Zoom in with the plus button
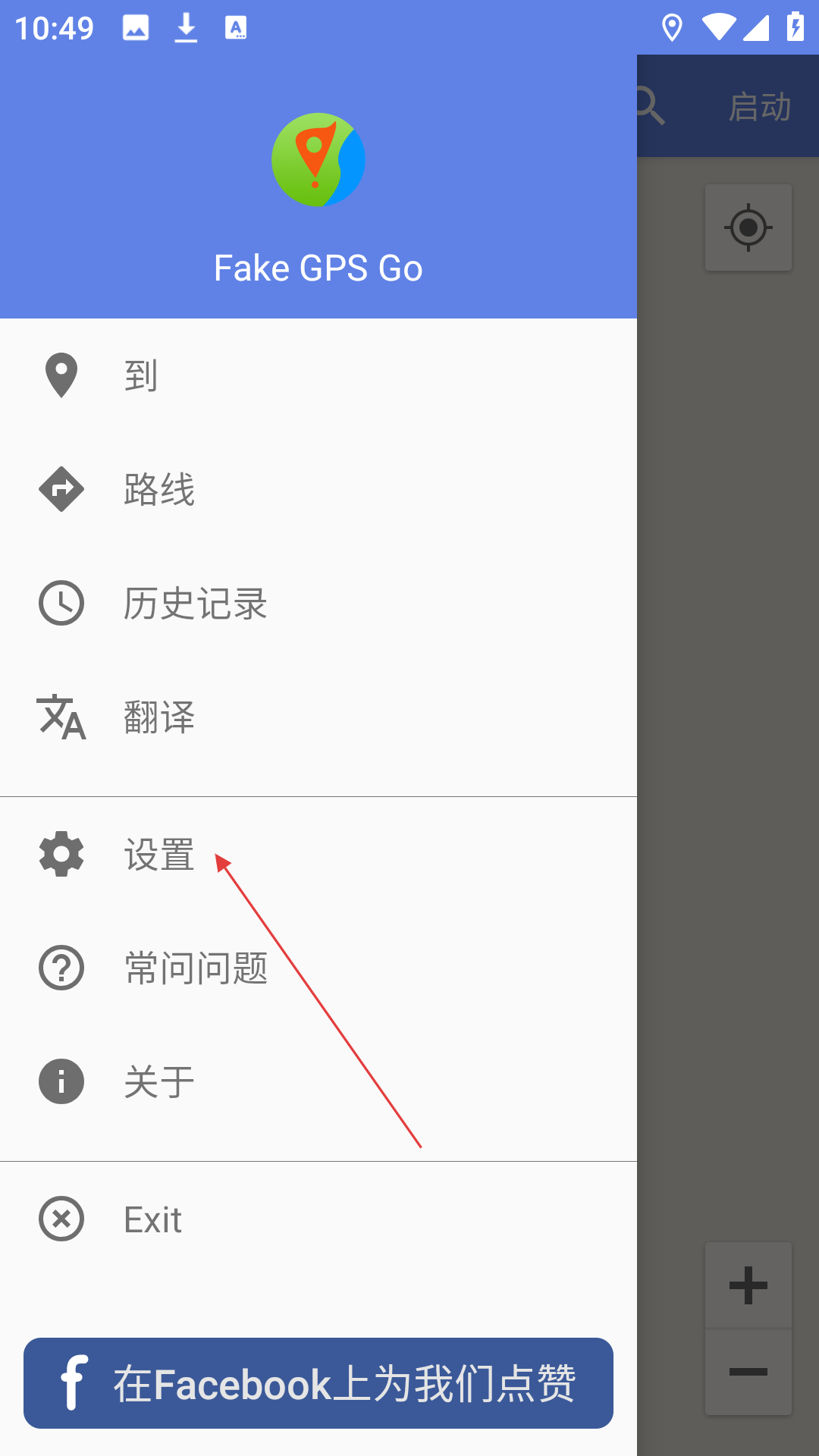819x1456 pixels. point(748,1285)
